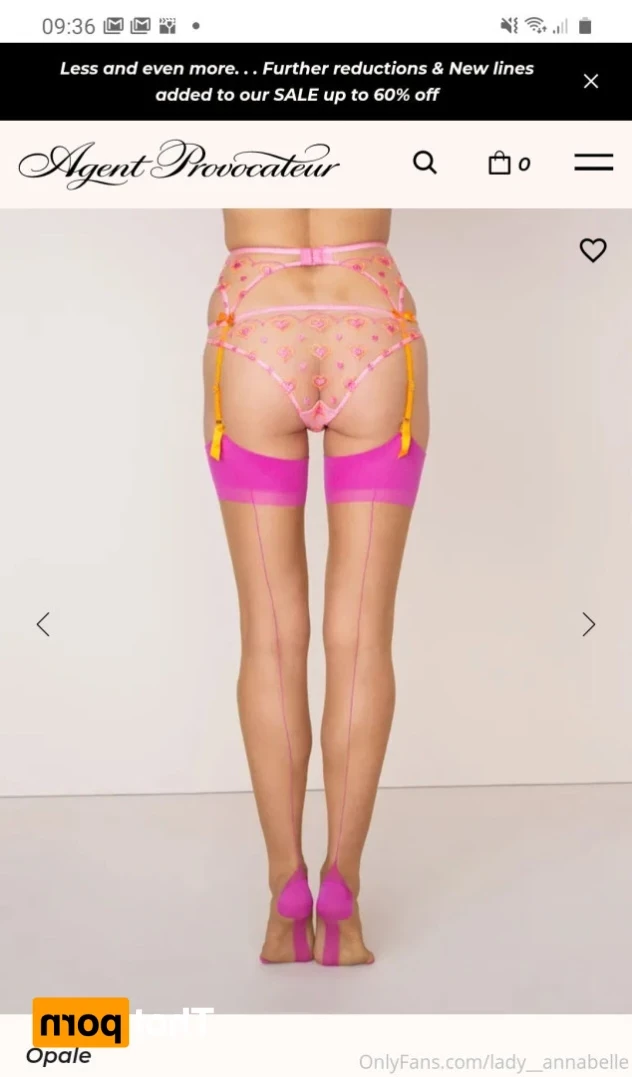The width and height of the screenshot is (632, 1077).
Task: Go to Agent Provocateur homepage
Action: [179, 164]
